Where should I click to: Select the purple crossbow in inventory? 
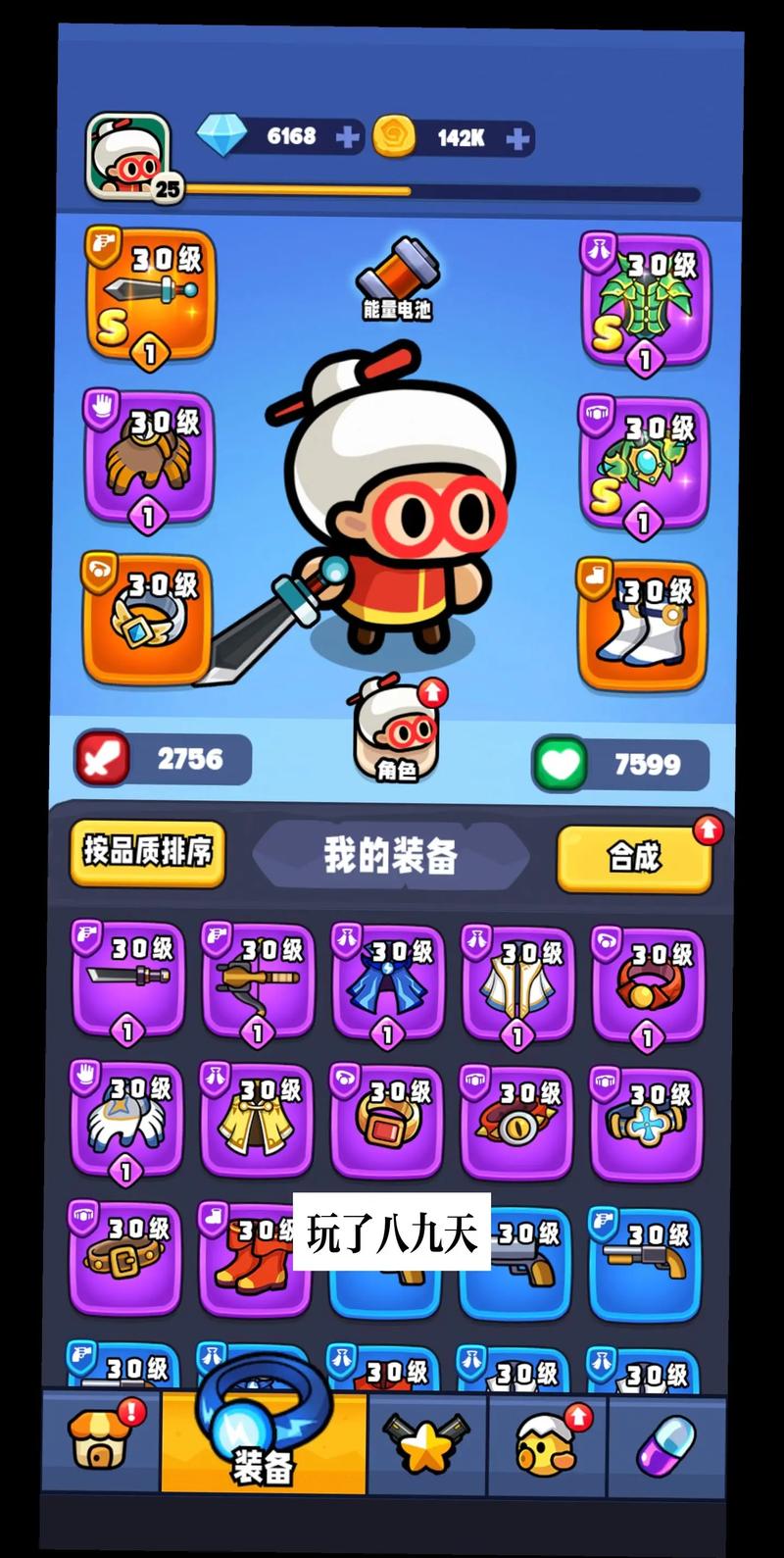tap(258, 979)
